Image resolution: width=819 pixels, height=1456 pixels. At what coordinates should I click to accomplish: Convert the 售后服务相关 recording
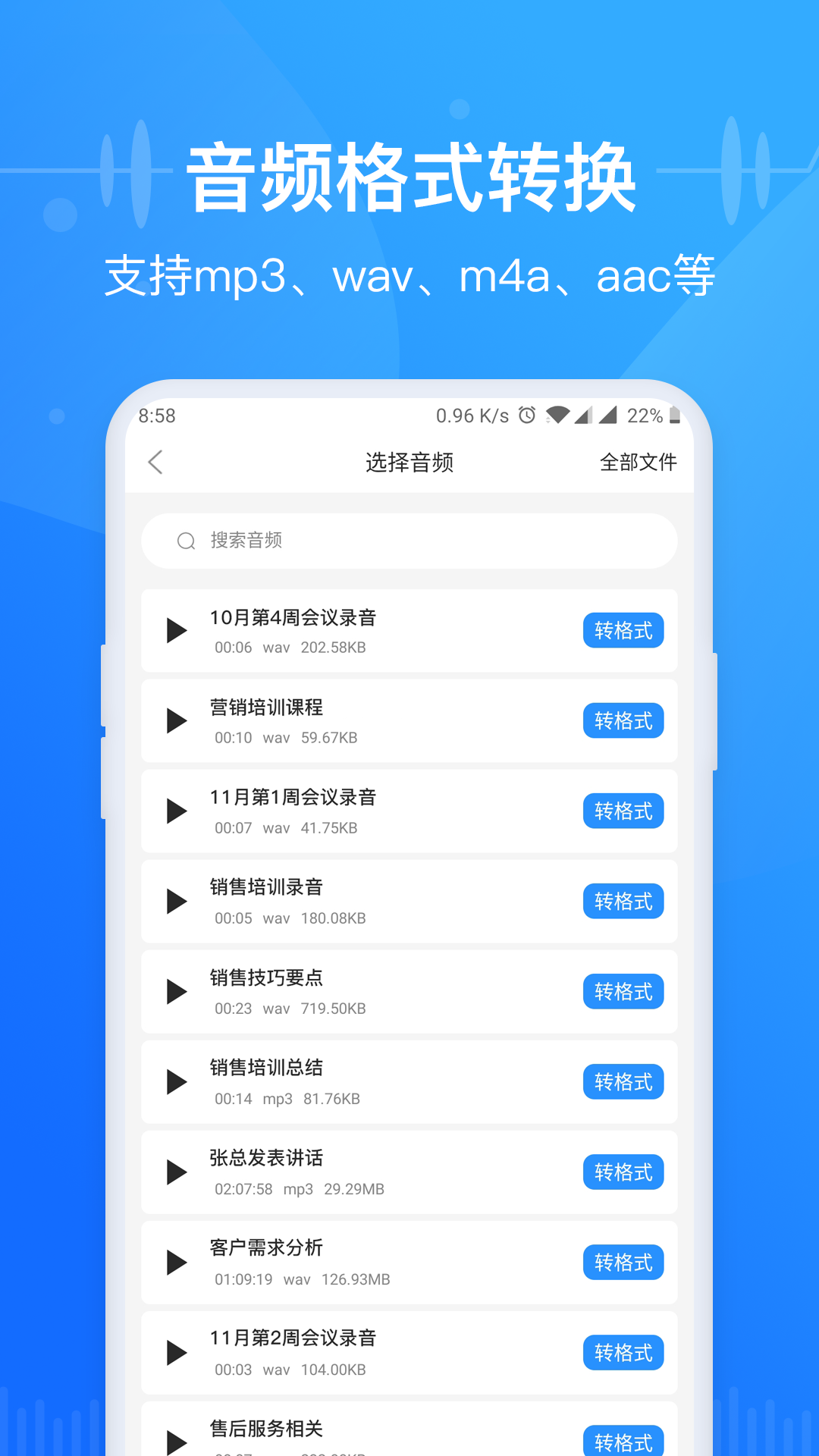click(623, 1439)
